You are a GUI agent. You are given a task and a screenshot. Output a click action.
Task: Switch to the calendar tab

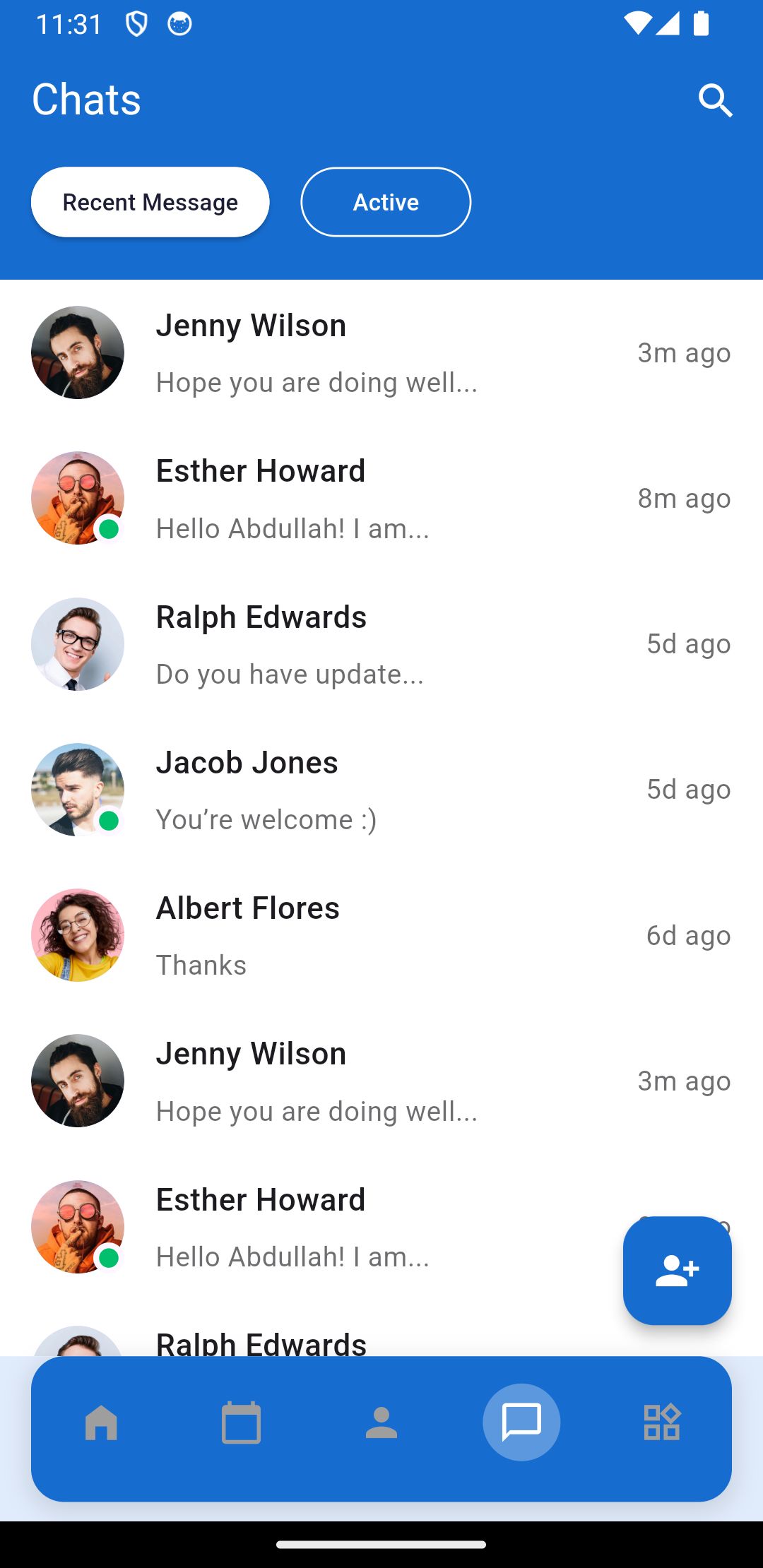point(241,1422)
